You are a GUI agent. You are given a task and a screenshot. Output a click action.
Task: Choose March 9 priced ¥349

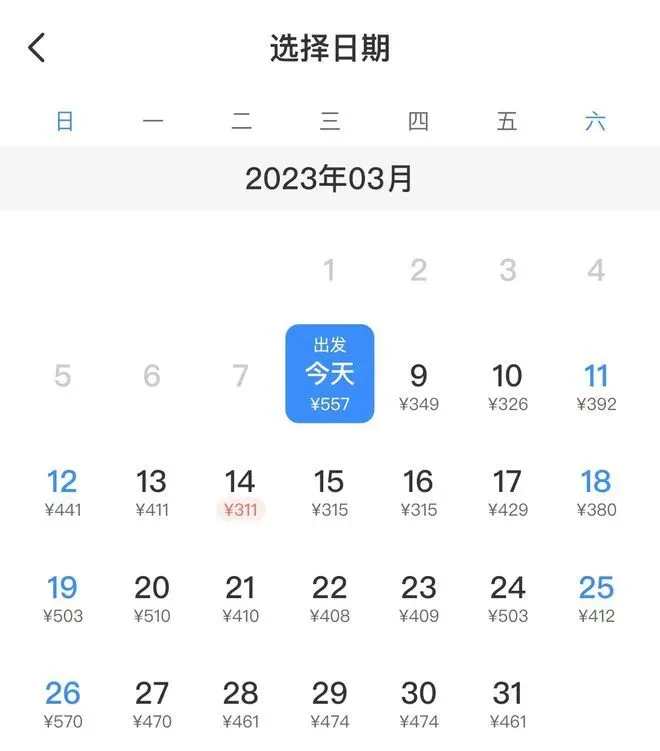coord(418,387)
